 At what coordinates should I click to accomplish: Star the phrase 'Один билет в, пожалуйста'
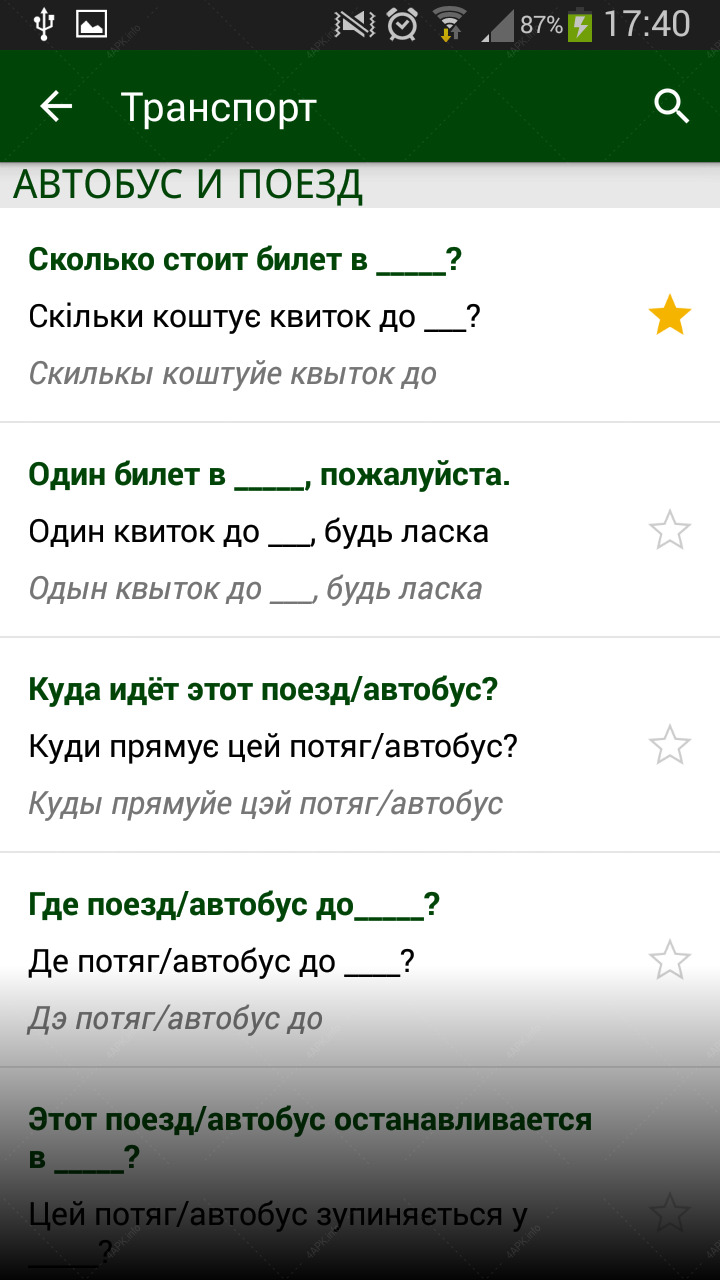tap(670, 530)
